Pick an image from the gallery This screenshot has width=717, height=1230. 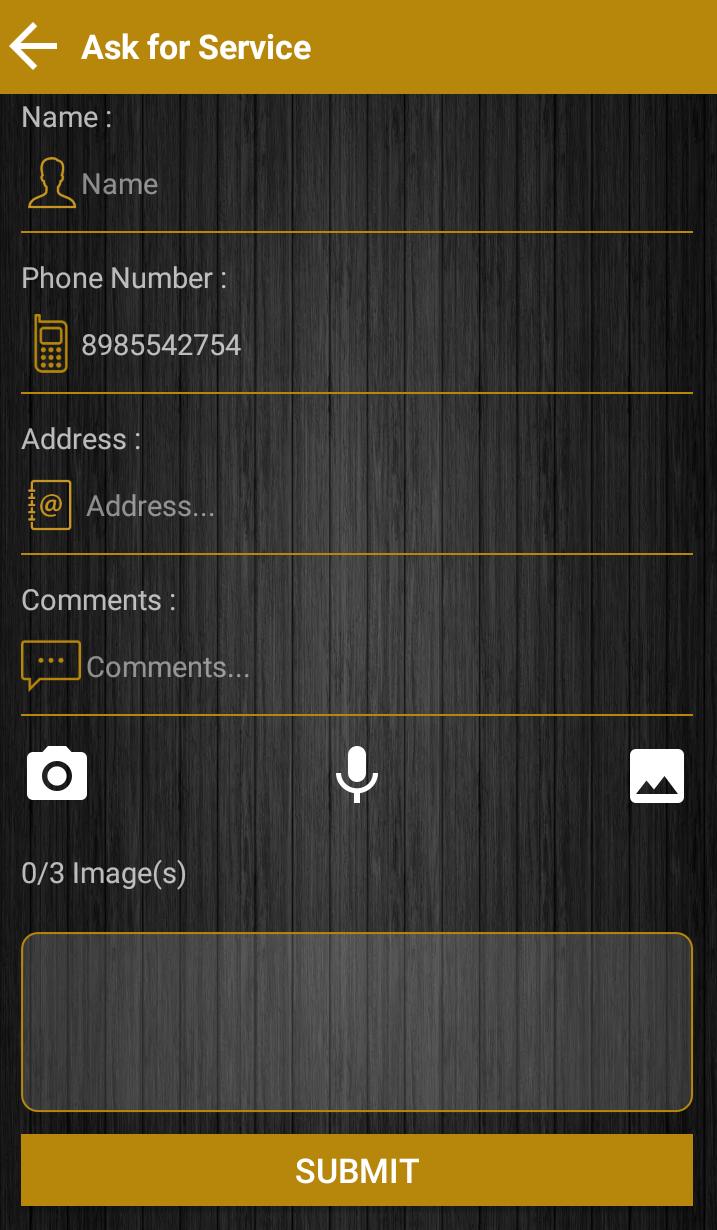[x=657, y=776]
